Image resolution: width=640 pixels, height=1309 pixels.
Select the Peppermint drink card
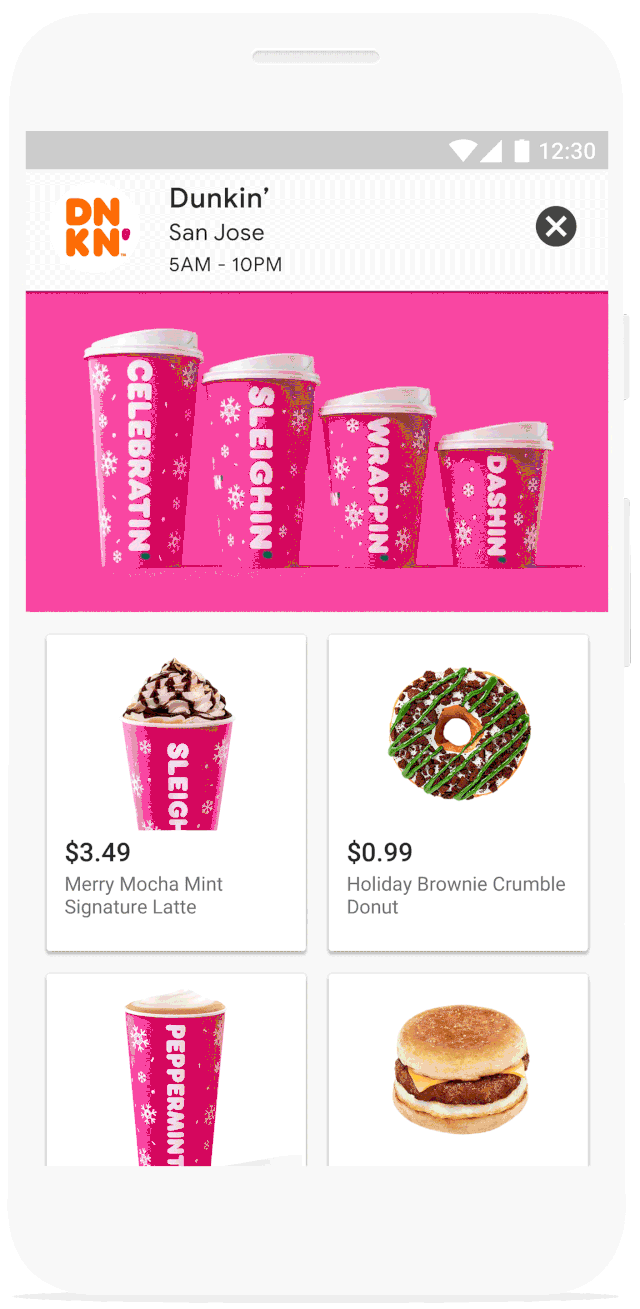[x=176, y=1070]
